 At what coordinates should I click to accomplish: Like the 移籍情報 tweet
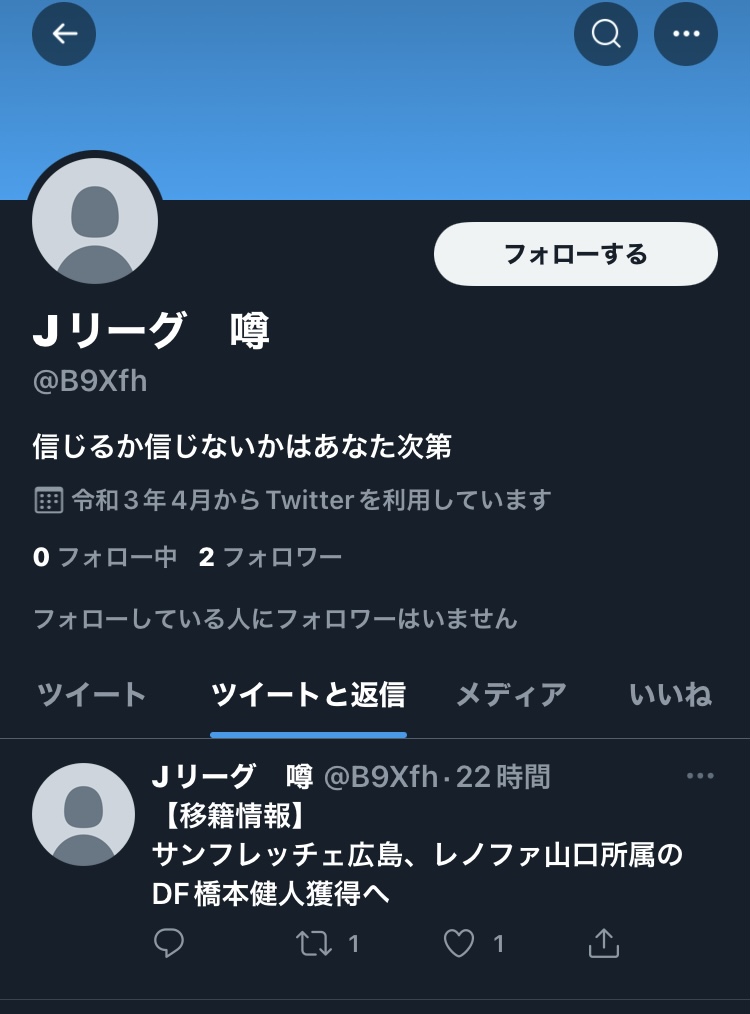point(459,943)
